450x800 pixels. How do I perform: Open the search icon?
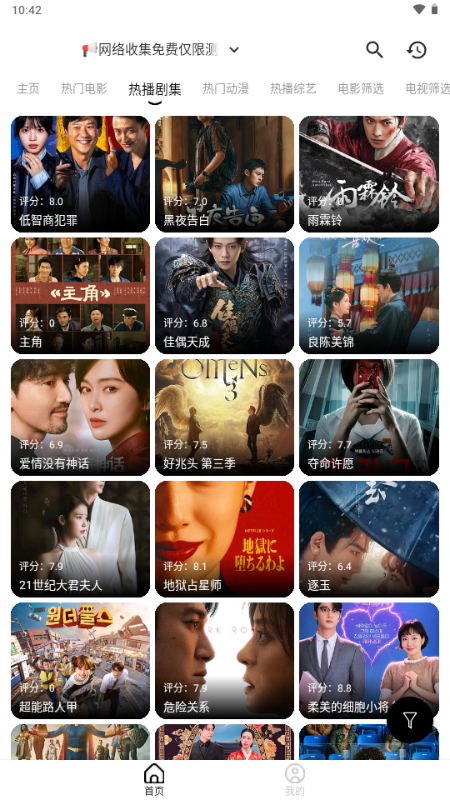tap(374, 49)
